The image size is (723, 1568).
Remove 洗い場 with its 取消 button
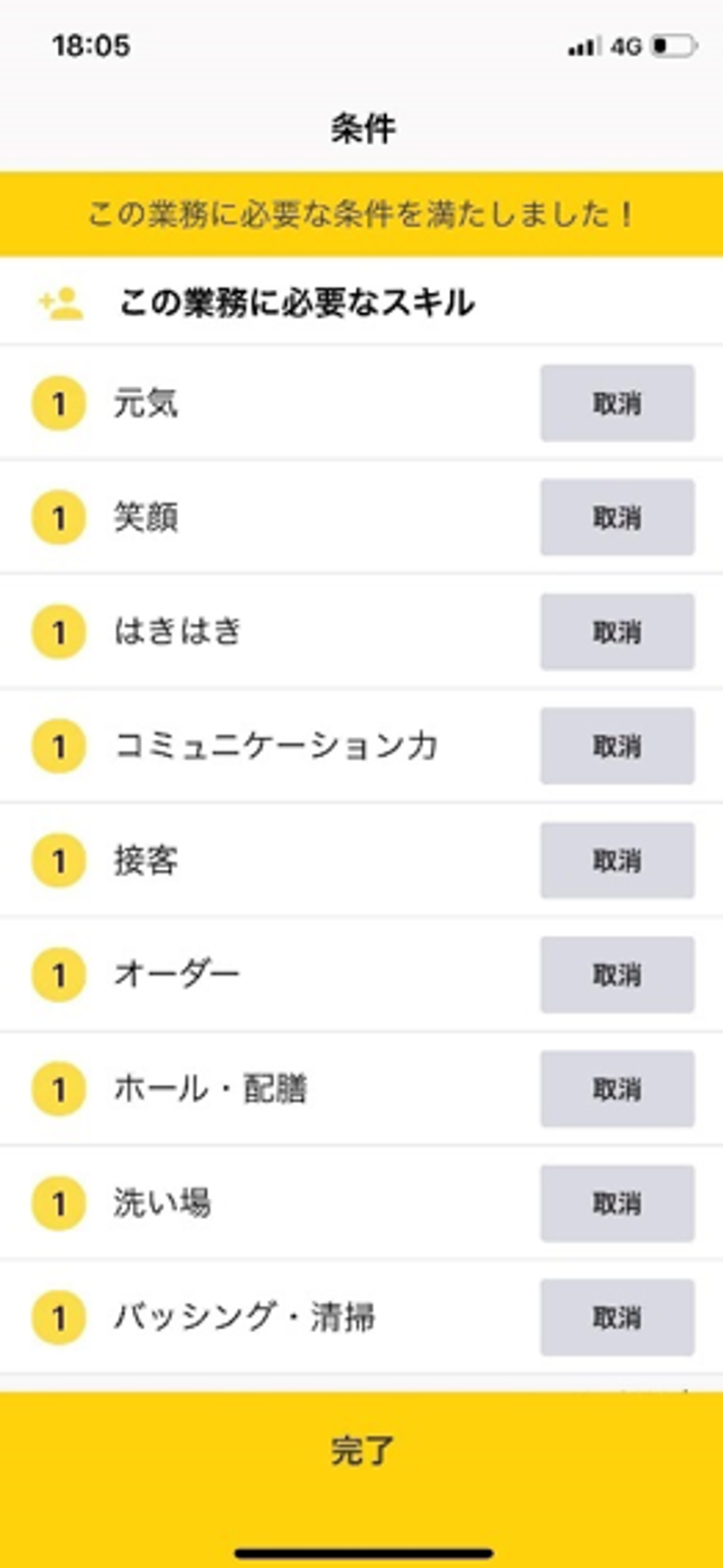pyautogui.click(x=616, y=1203)
